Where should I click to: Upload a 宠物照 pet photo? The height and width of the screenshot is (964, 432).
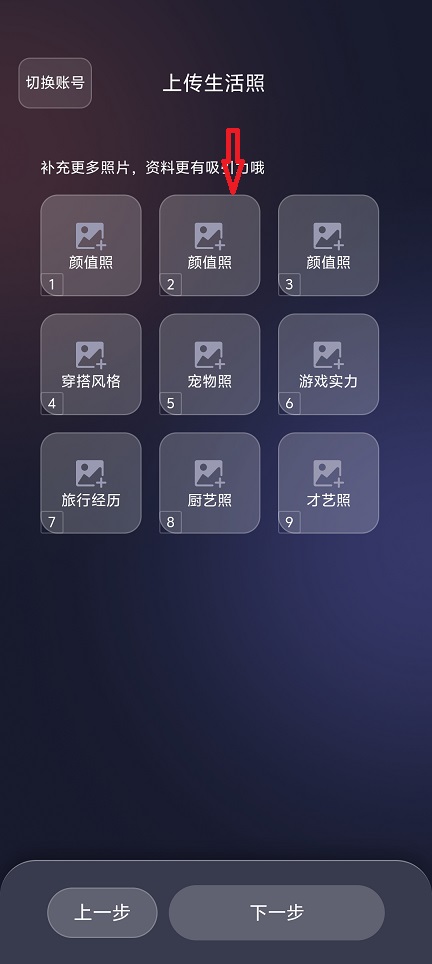[210, 364]
